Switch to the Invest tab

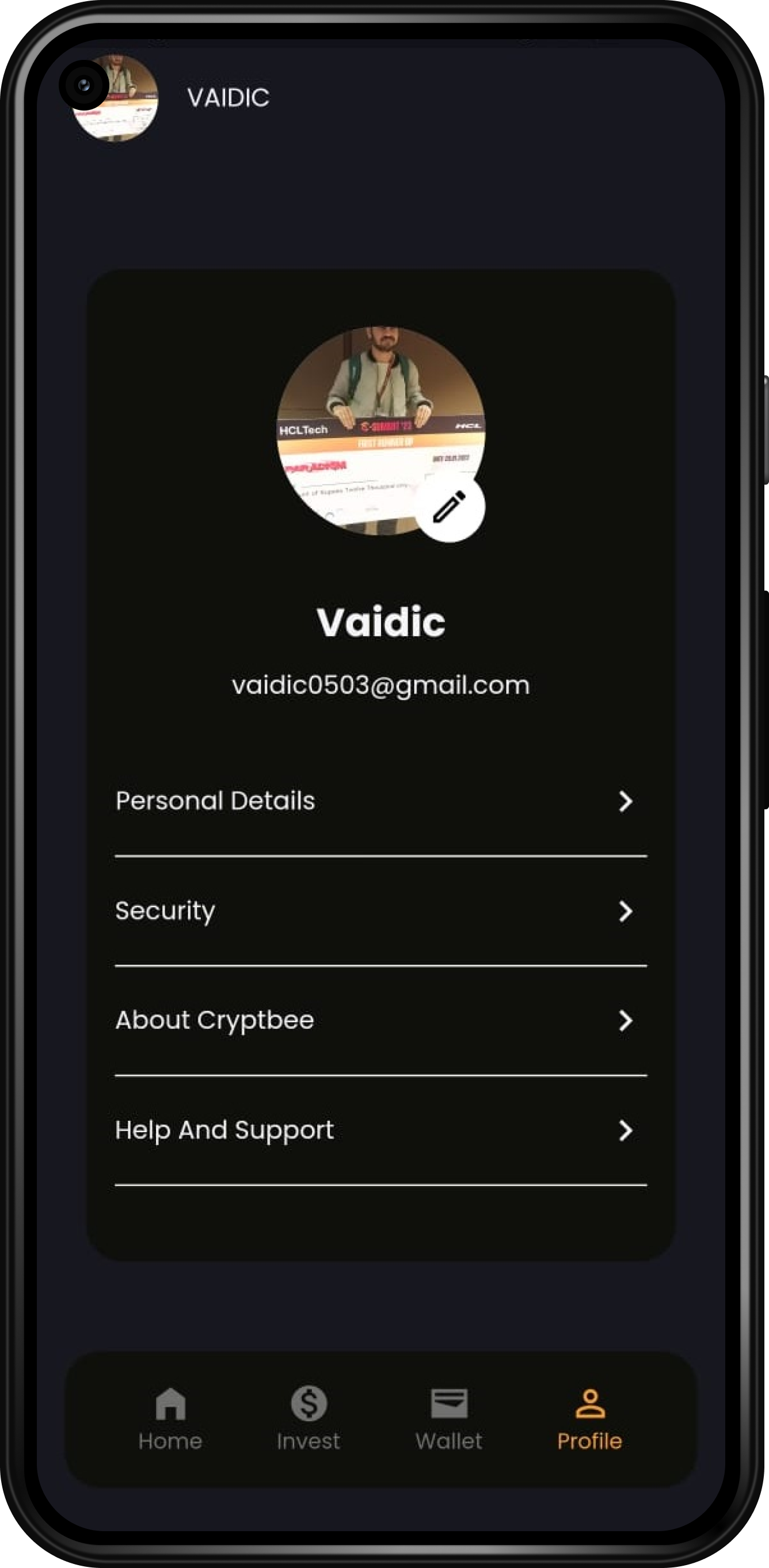pyautogui.click(x=309, y=1419)
